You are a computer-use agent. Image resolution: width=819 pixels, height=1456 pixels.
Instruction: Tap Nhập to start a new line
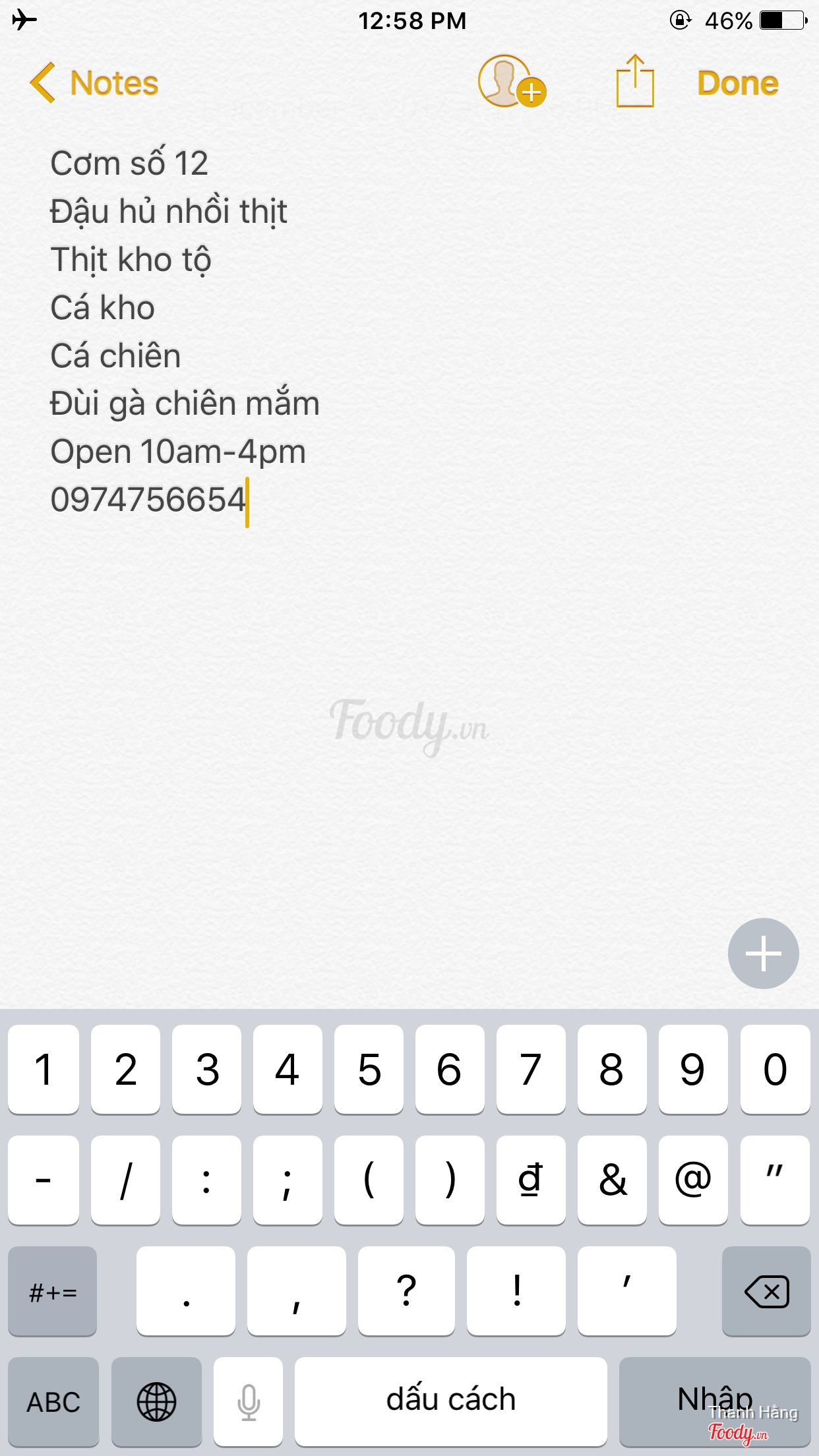(x=715, y=1399)
